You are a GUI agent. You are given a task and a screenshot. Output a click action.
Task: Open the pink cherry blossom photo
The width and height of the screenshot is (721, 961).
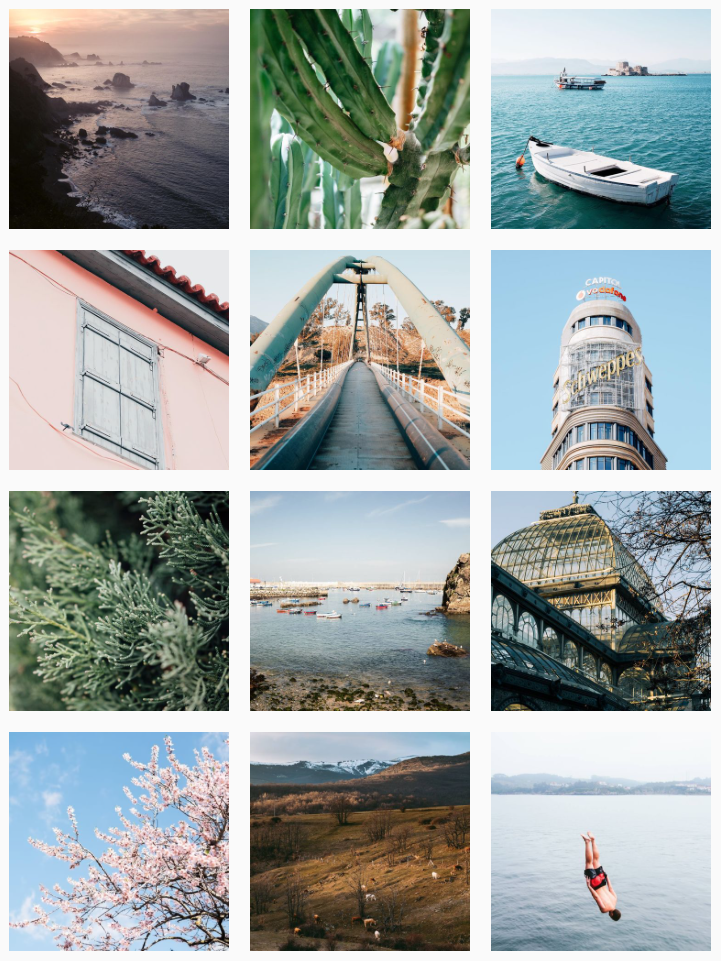119,841
